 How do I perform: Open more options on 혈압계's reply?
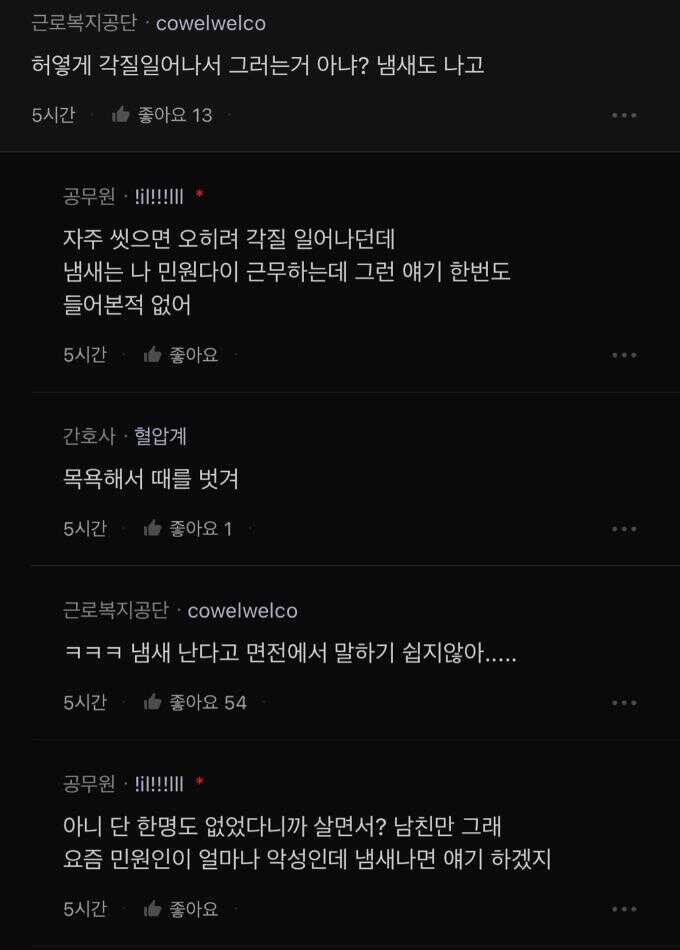click(624, 528)
